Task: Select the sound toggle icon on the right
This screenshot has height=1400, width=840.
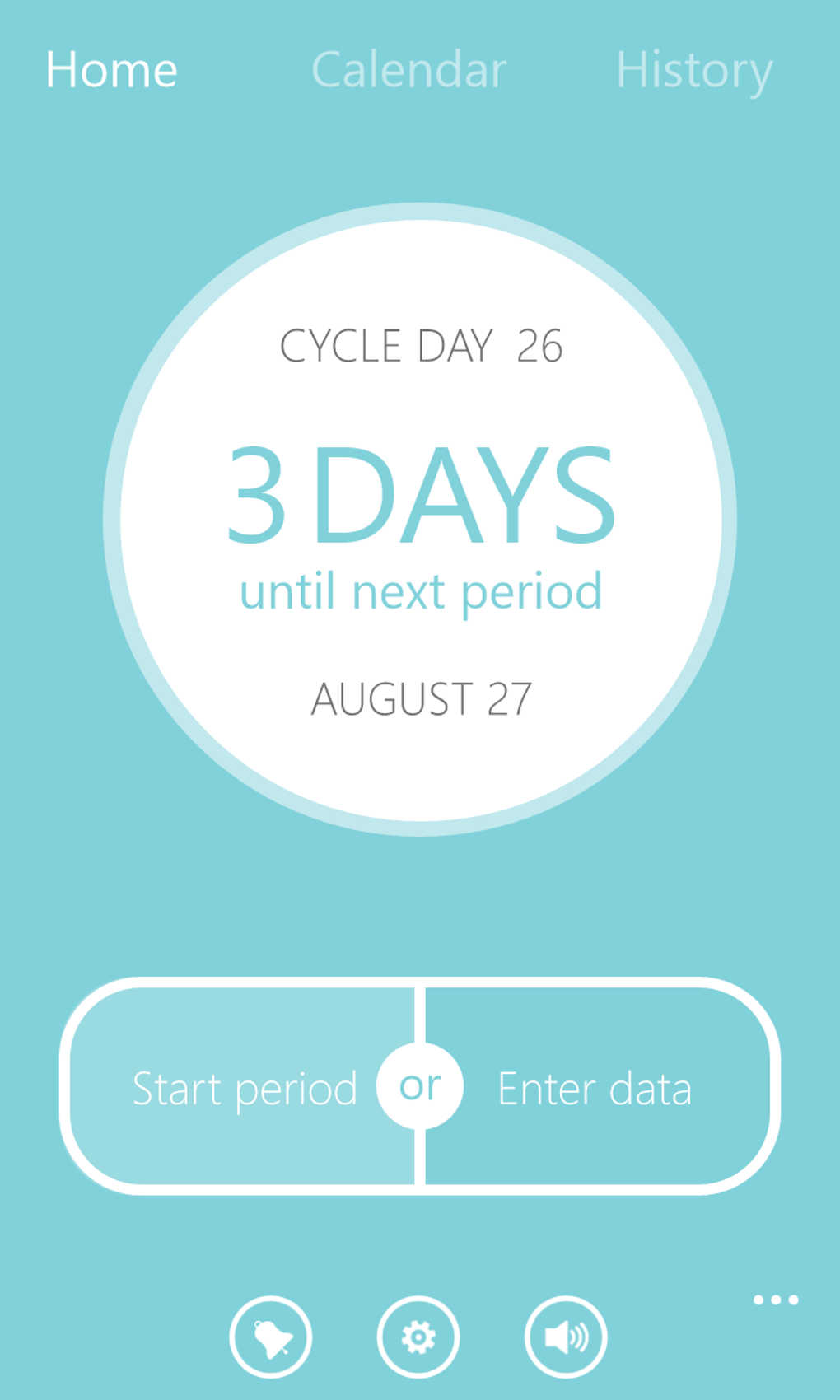Action: pyautogui.click(x=567, y=1337)
